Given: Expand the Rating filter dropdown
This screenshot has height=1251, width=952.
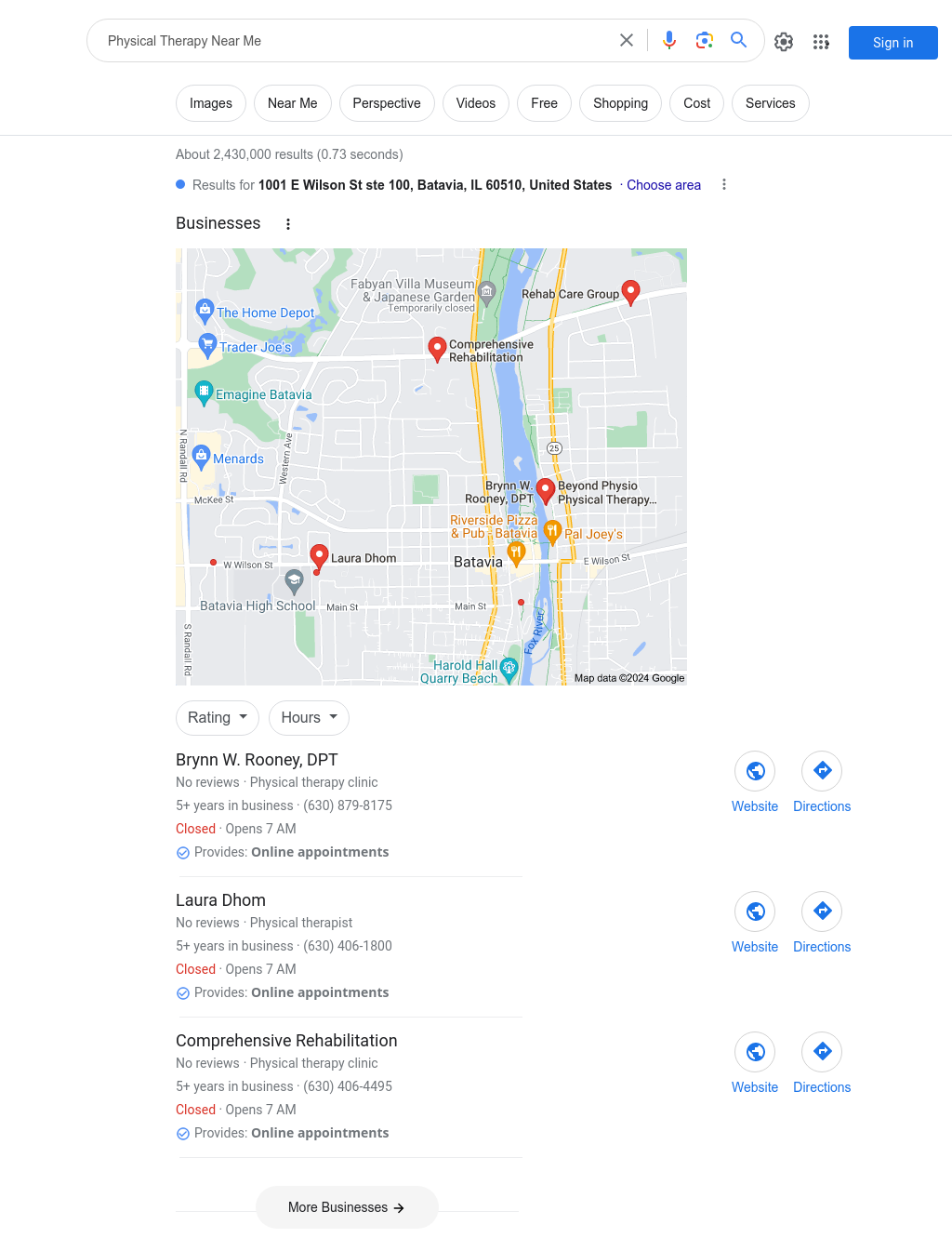Looking at the screenshot, I should tap(218, 718).
